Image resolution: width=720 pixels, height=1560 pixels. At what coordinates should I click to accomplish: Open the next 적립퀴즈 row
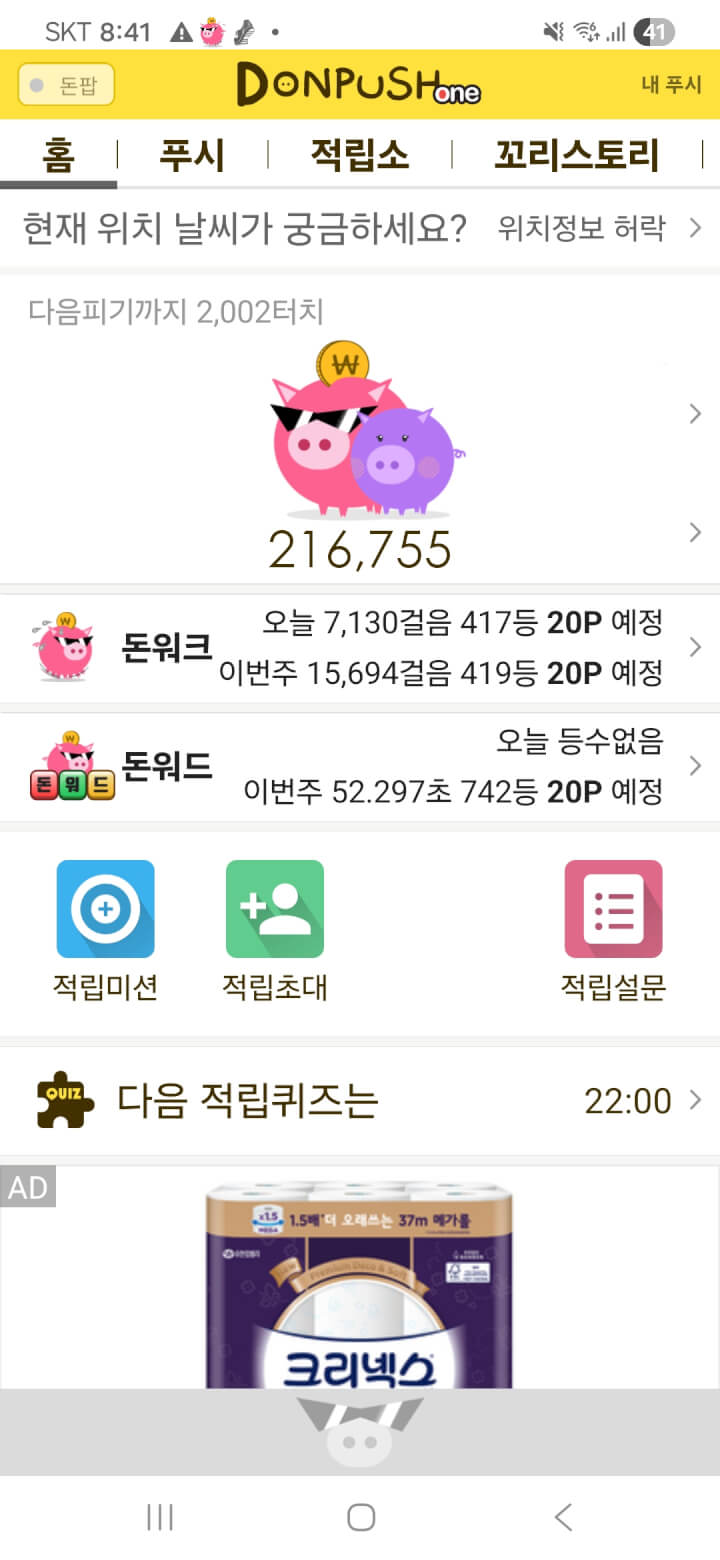360,1101
